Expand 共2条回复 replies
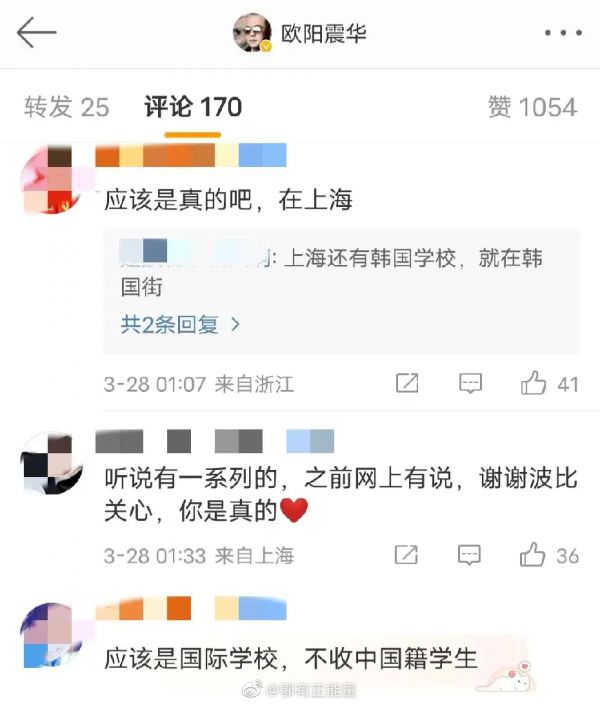600x704 pixels. [181, 324]
